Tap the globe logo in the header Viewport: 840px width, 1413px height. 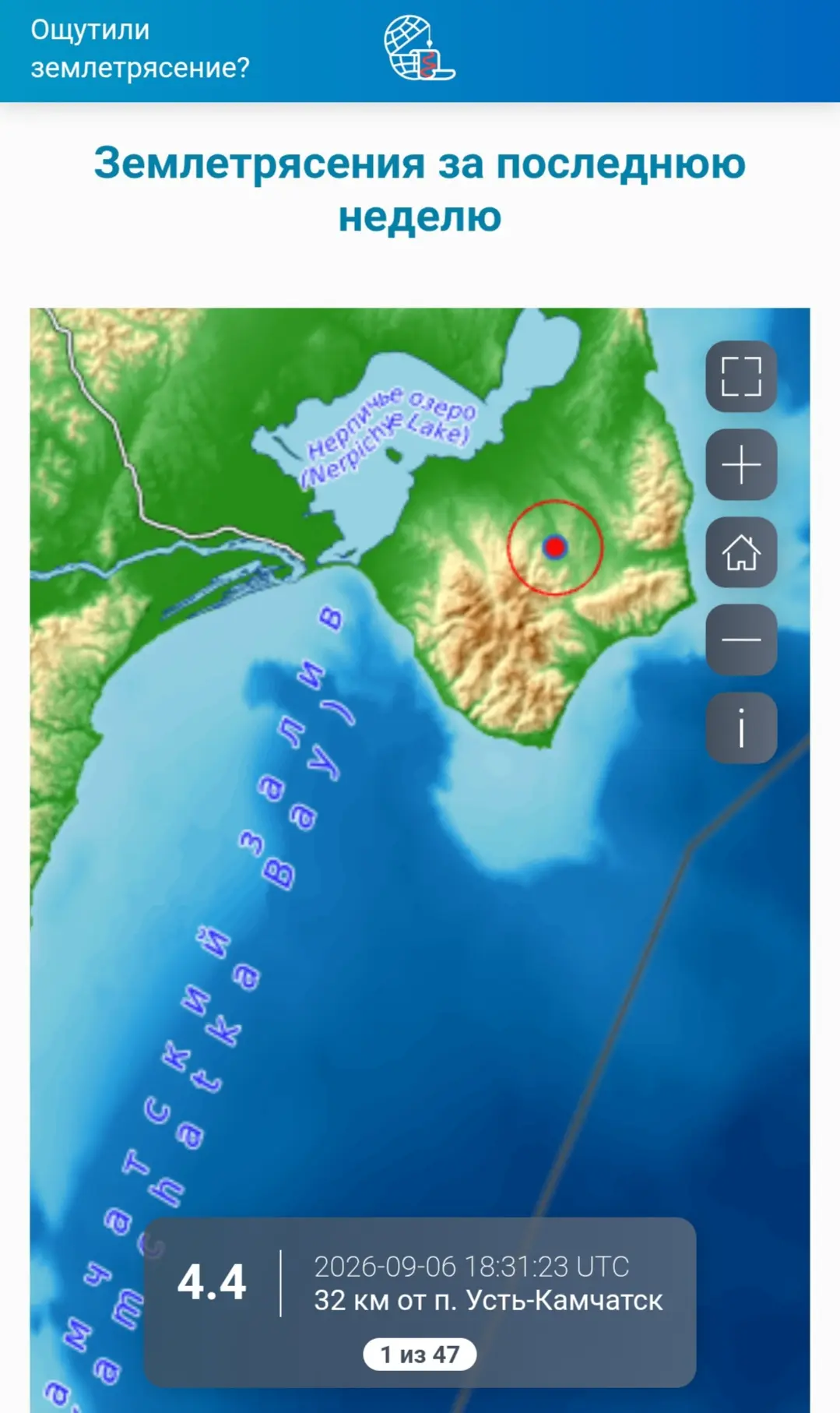tap(419, 48)
